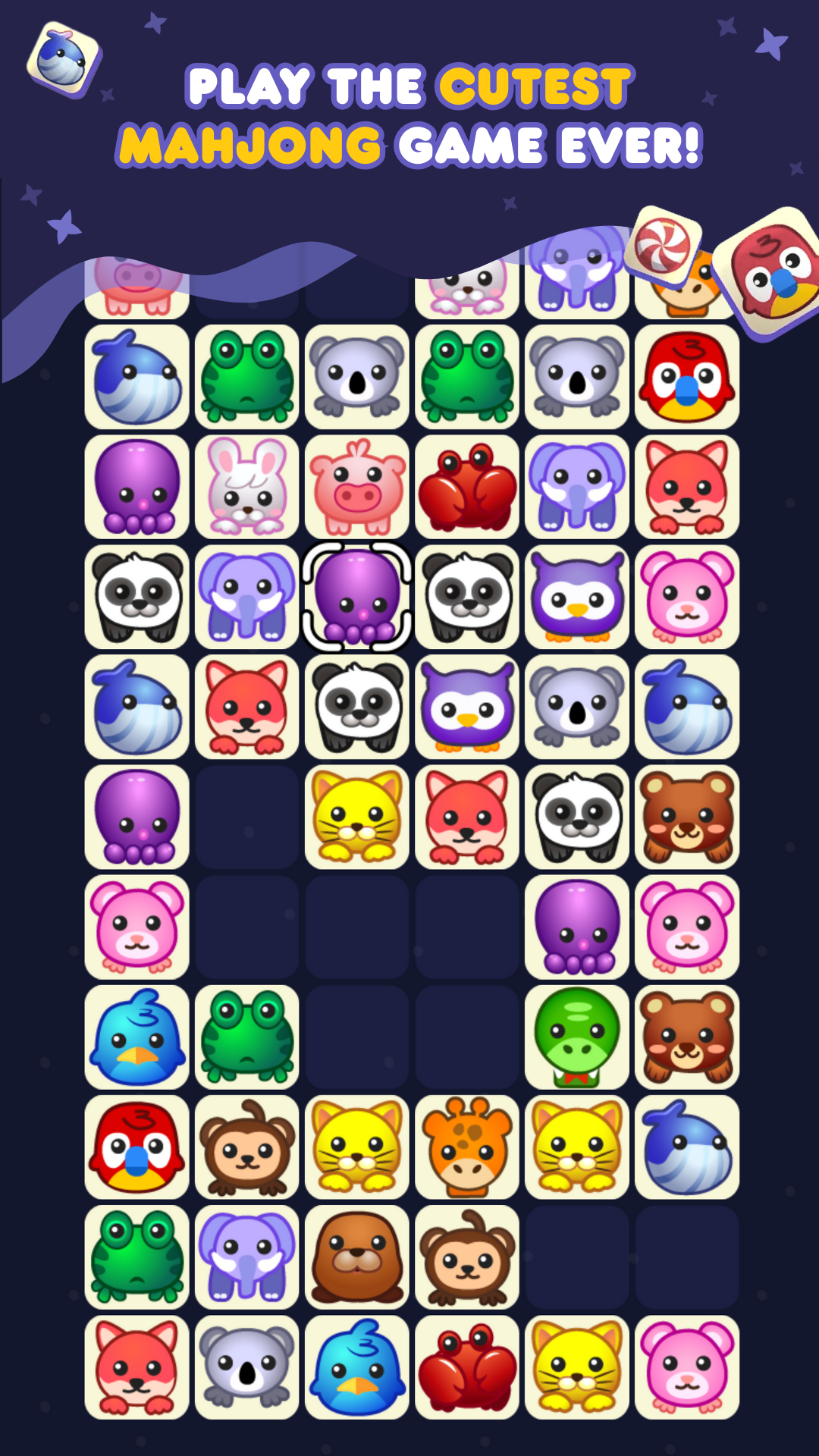Click the red parrot tile with blue beak

pos(686,377)
